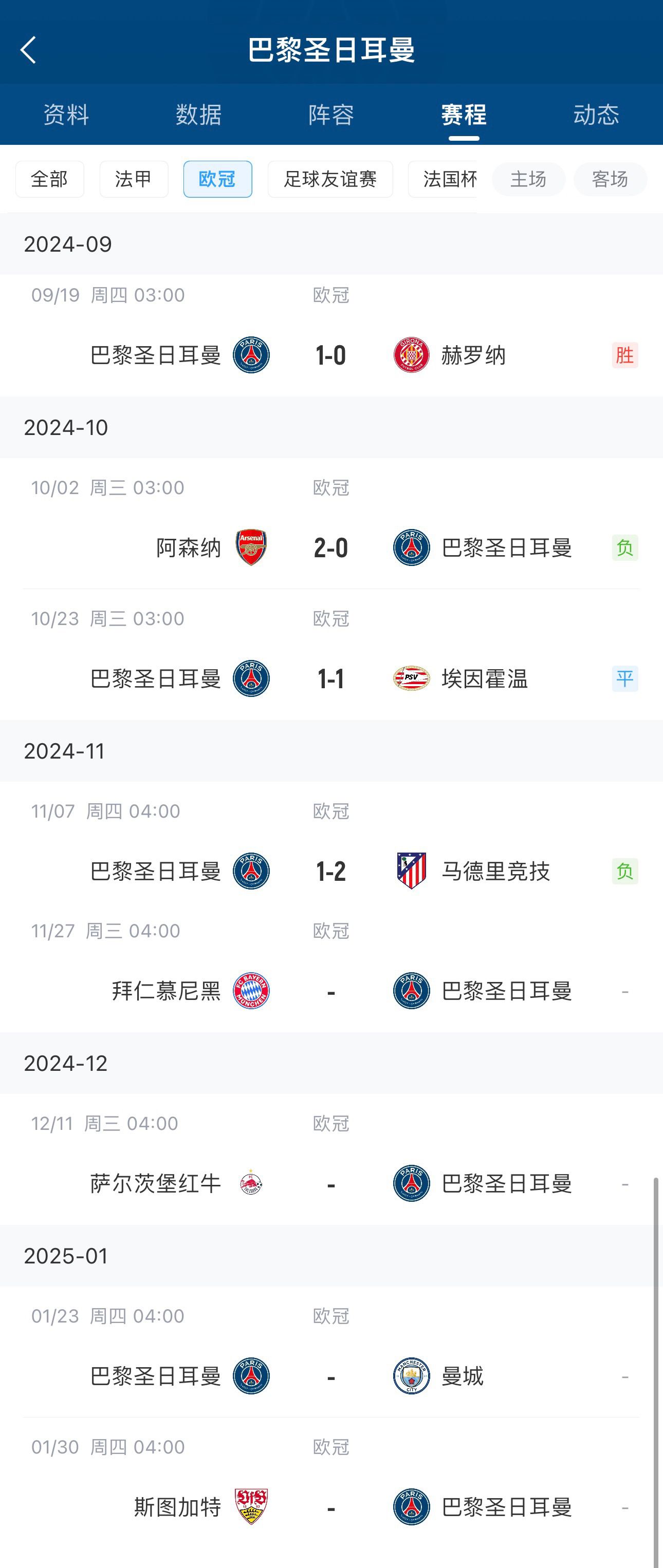
Task: Show only 主场 home matches
Action: 528,179
